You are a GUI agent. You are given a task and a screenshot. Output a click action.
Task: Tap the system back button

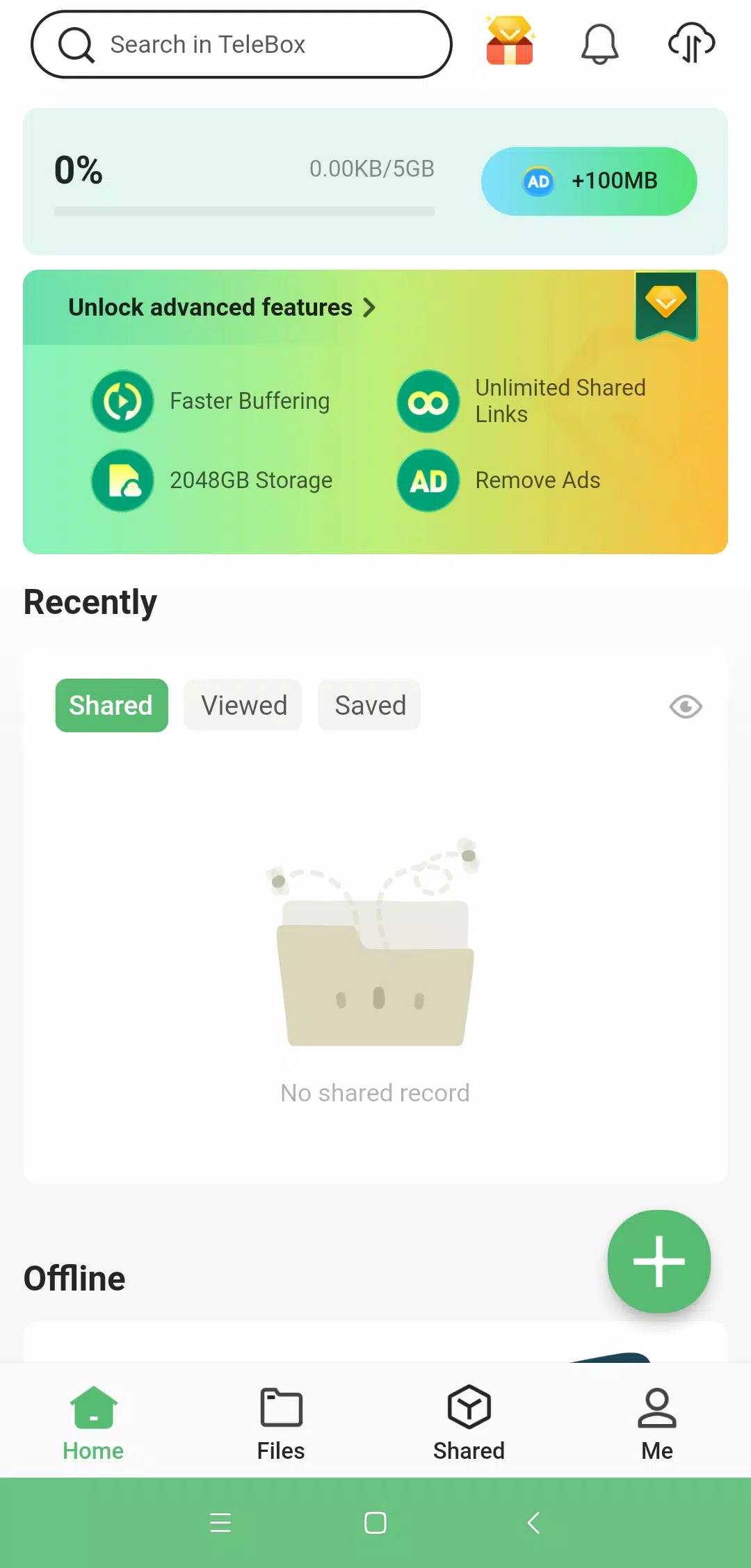point(533,1523)
